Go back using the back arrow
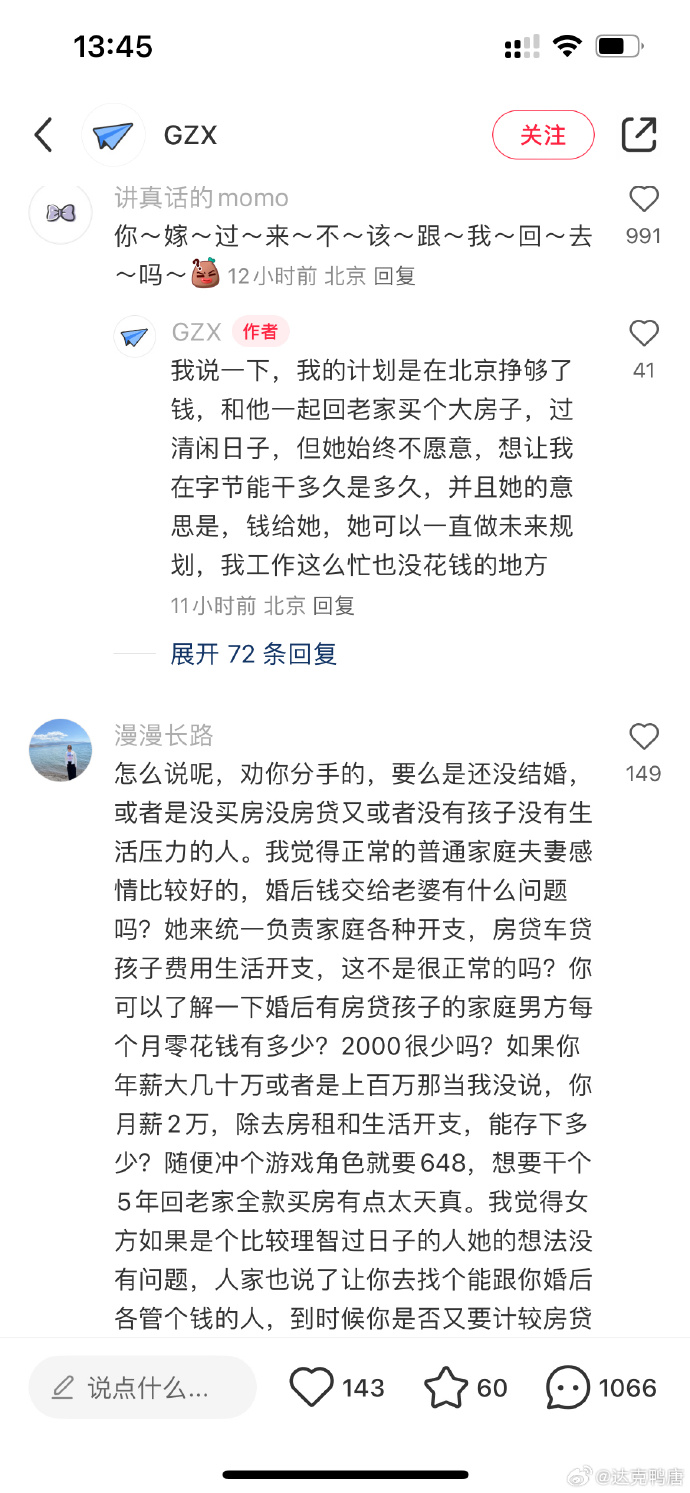The image size is (690, 1493). 43,135
